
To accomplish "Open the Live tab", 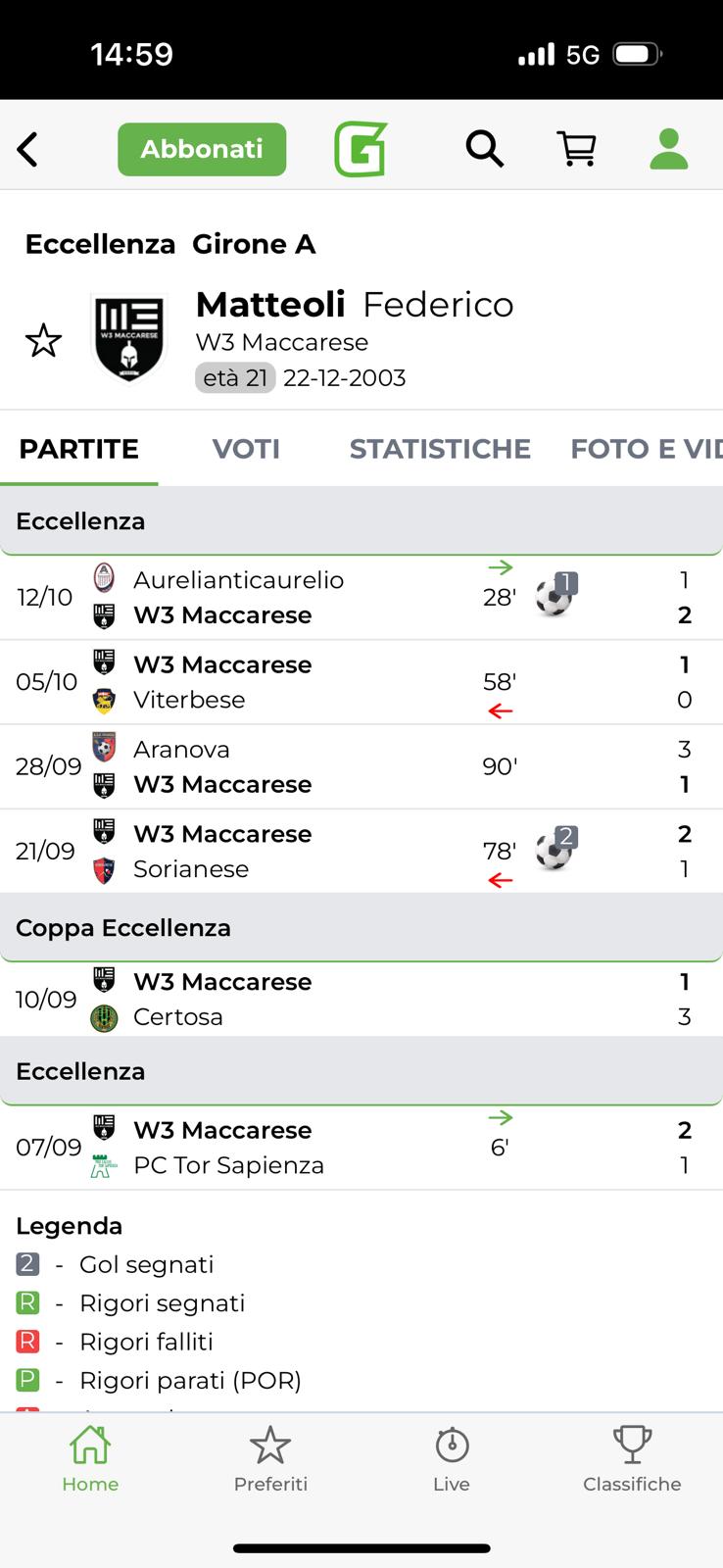I will coord(452,1458).
